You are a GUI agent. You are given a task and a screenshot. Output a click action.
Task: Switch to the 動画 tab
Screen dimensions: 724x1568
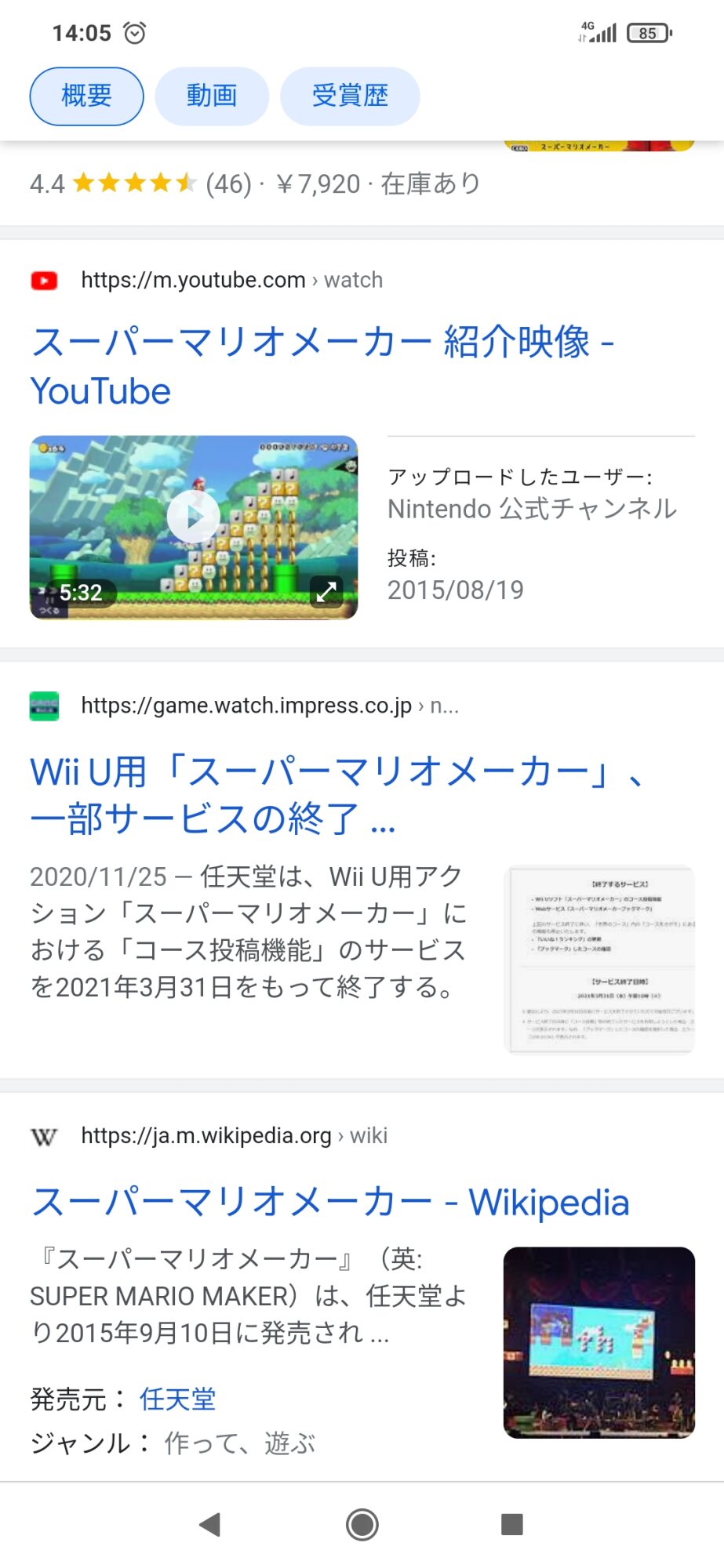coord(212,96)
